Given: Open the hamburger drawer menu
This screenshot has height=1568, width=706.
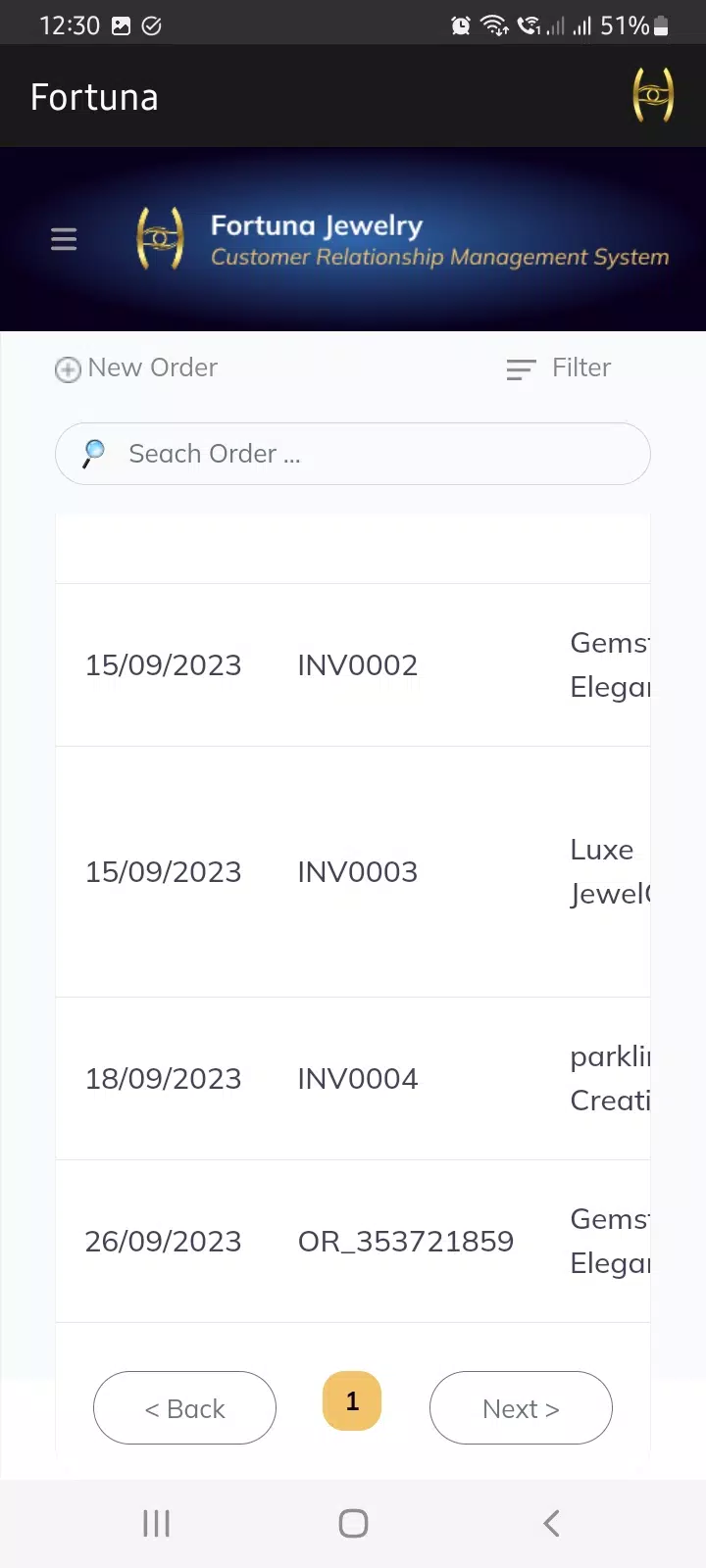Looking at the screenshot, I should [x=64, y=239].
